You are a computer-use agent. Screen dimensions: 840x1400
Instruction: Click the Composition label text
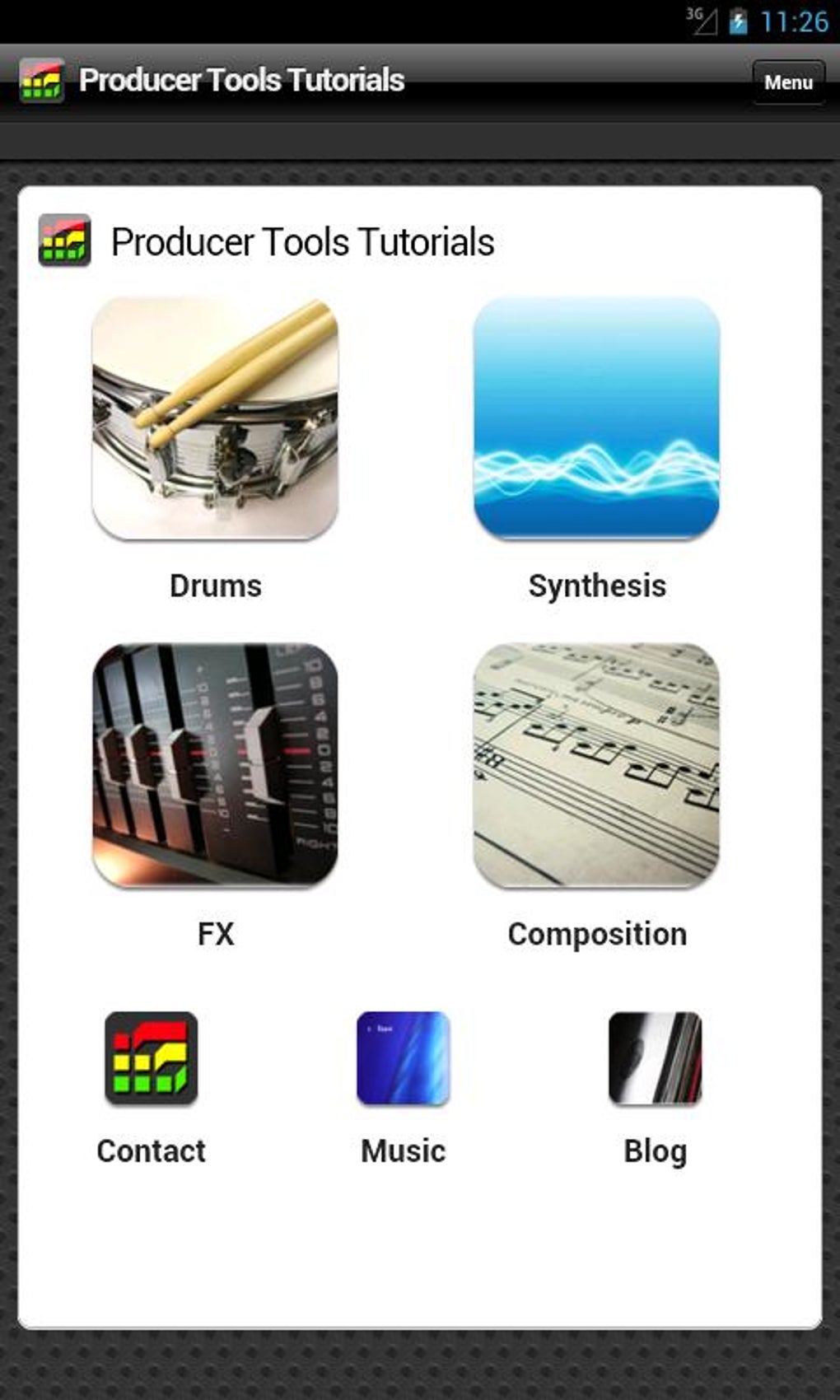point(597,933)
